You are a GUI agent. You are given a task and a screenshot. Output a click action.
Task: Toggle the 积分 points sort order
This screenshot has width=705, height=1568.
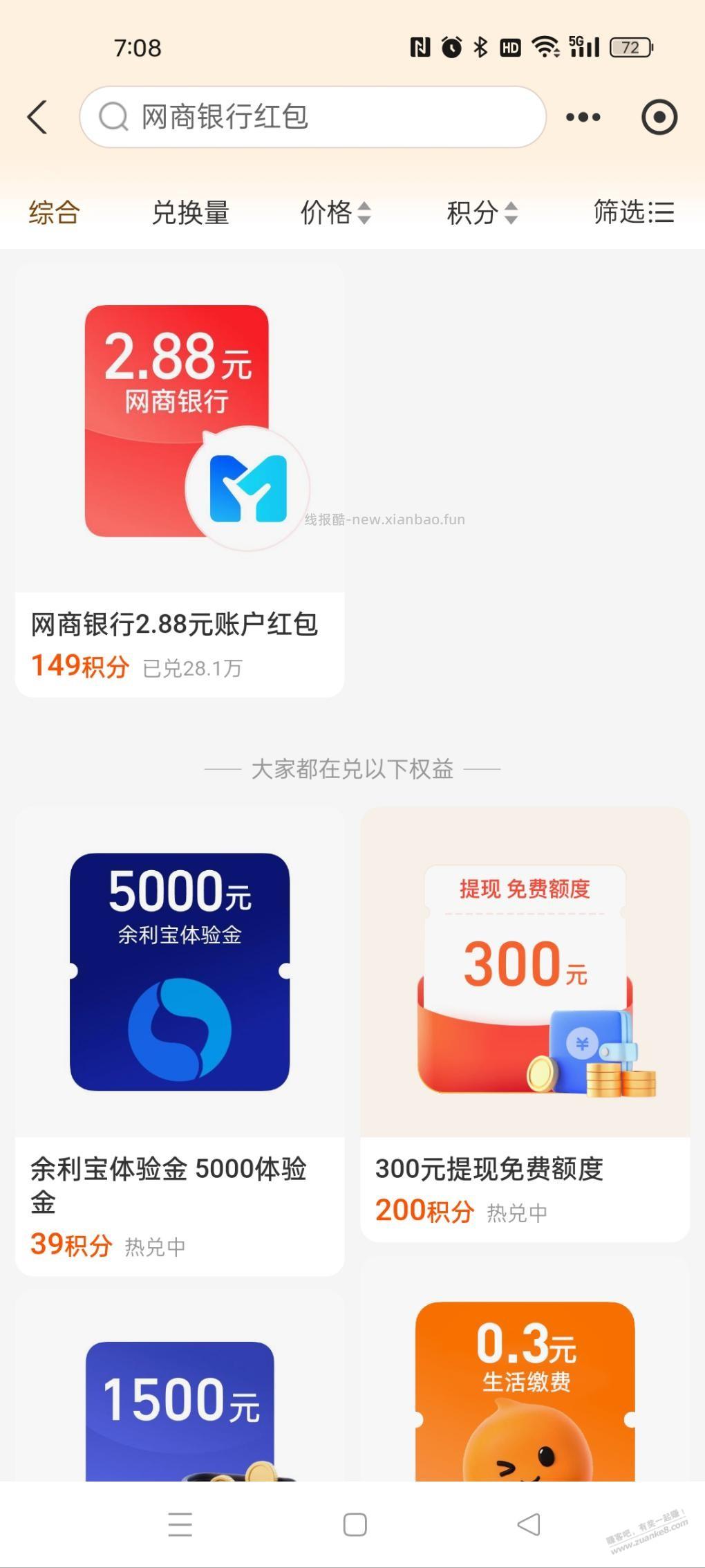coord(483,212)
